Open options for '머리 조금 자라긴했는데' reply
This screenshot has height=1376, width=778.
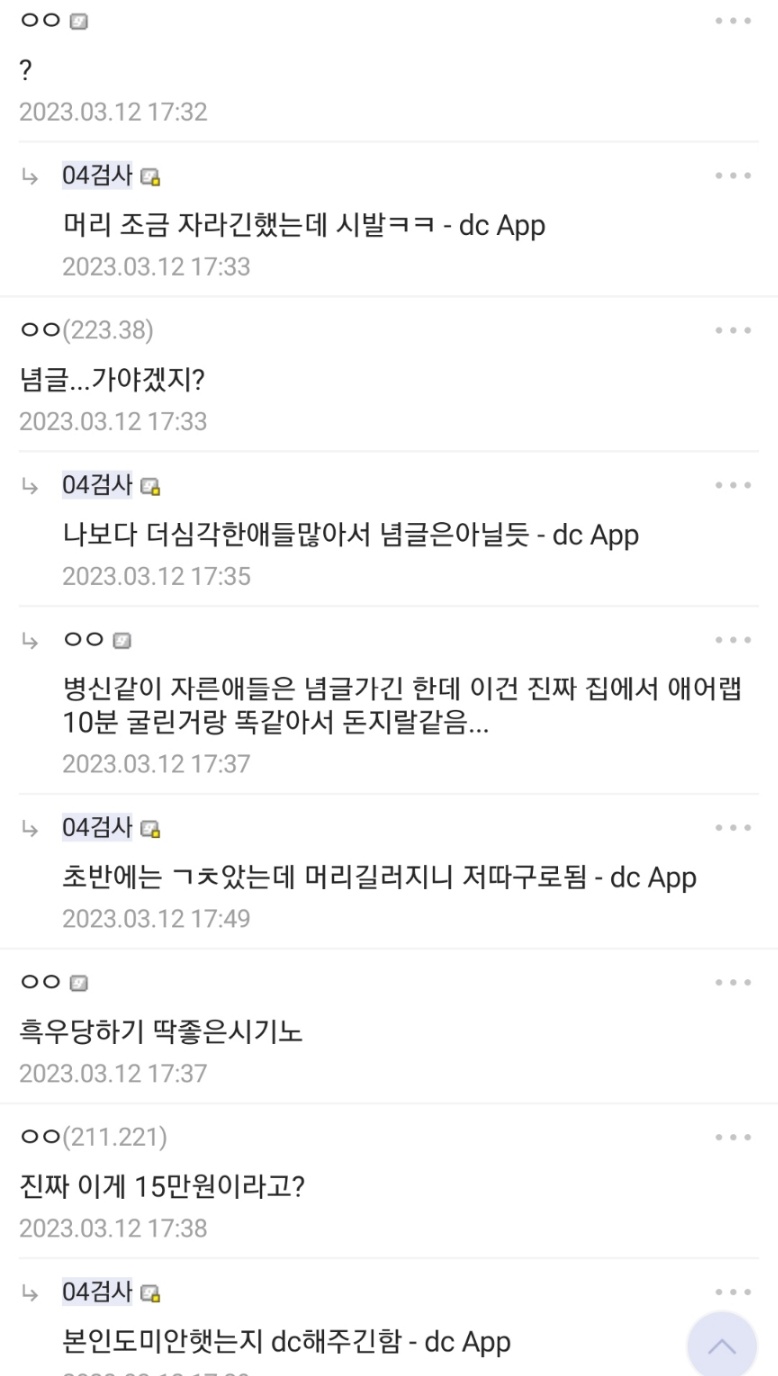pyautogui.click(x=733, y=176)
